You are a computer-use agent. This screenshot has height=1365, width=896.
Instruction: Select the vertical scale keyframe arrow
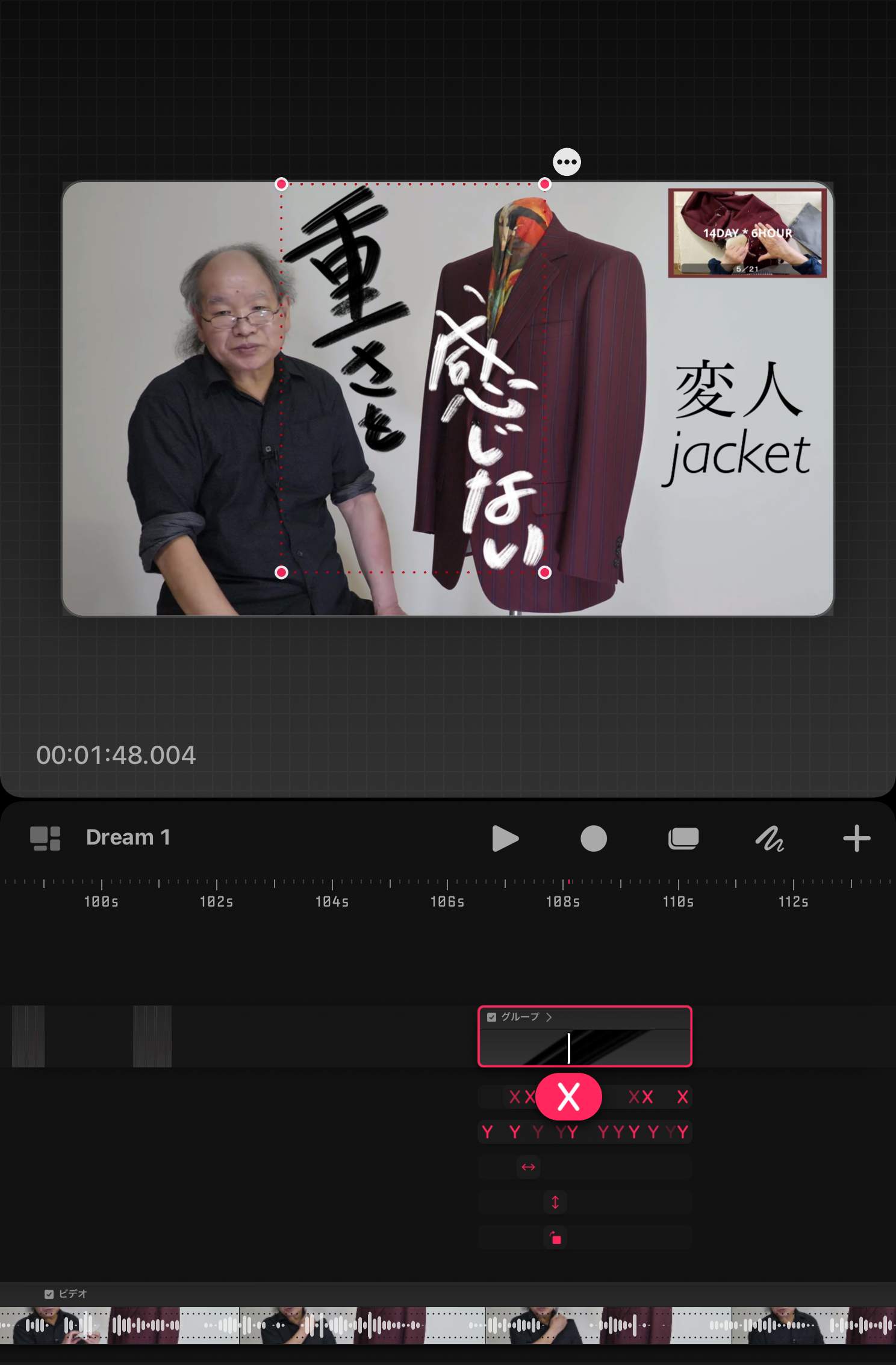pos(555,1202)
